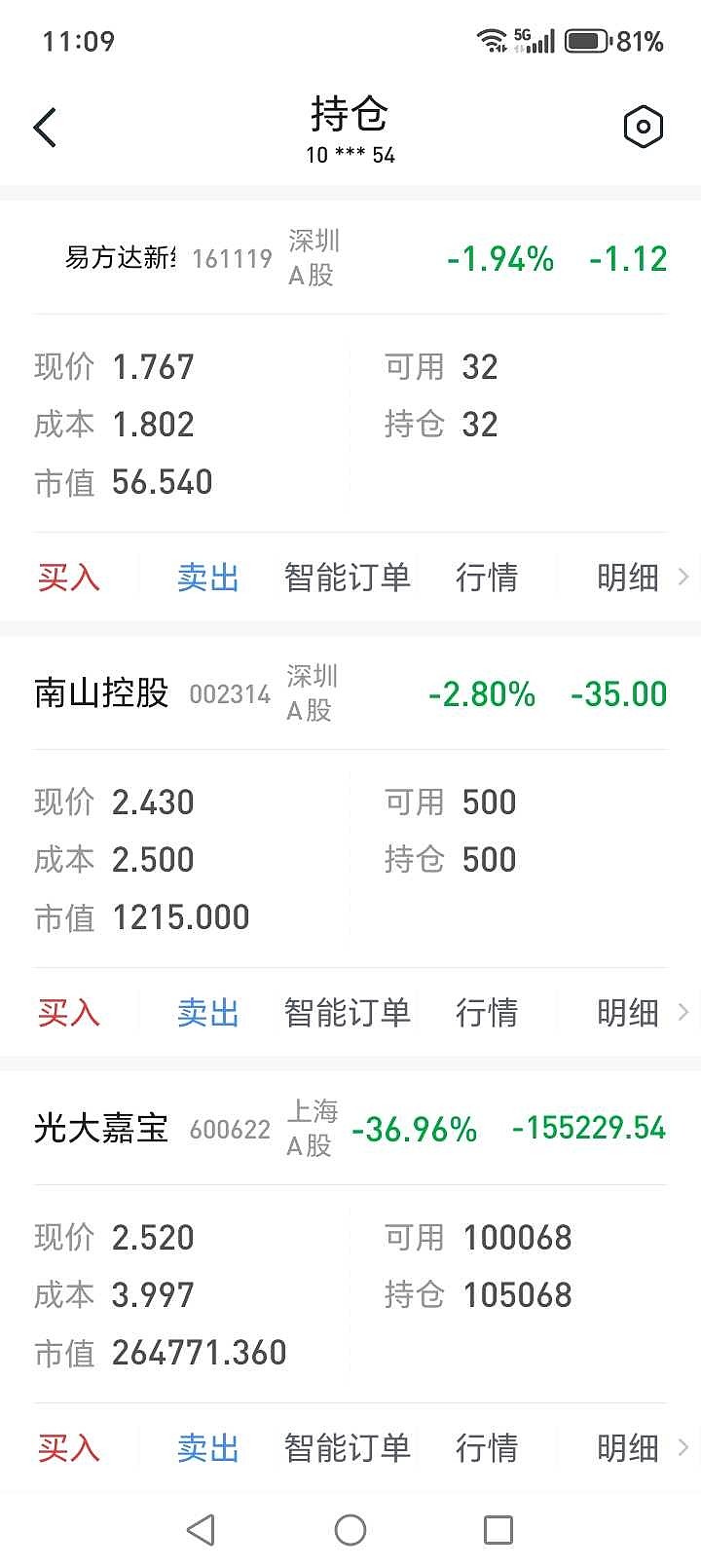This screenshot has width=701, height=1568.
Task: Select 光大嘉宝 stock name
Action: click(x=100, y=1129)
